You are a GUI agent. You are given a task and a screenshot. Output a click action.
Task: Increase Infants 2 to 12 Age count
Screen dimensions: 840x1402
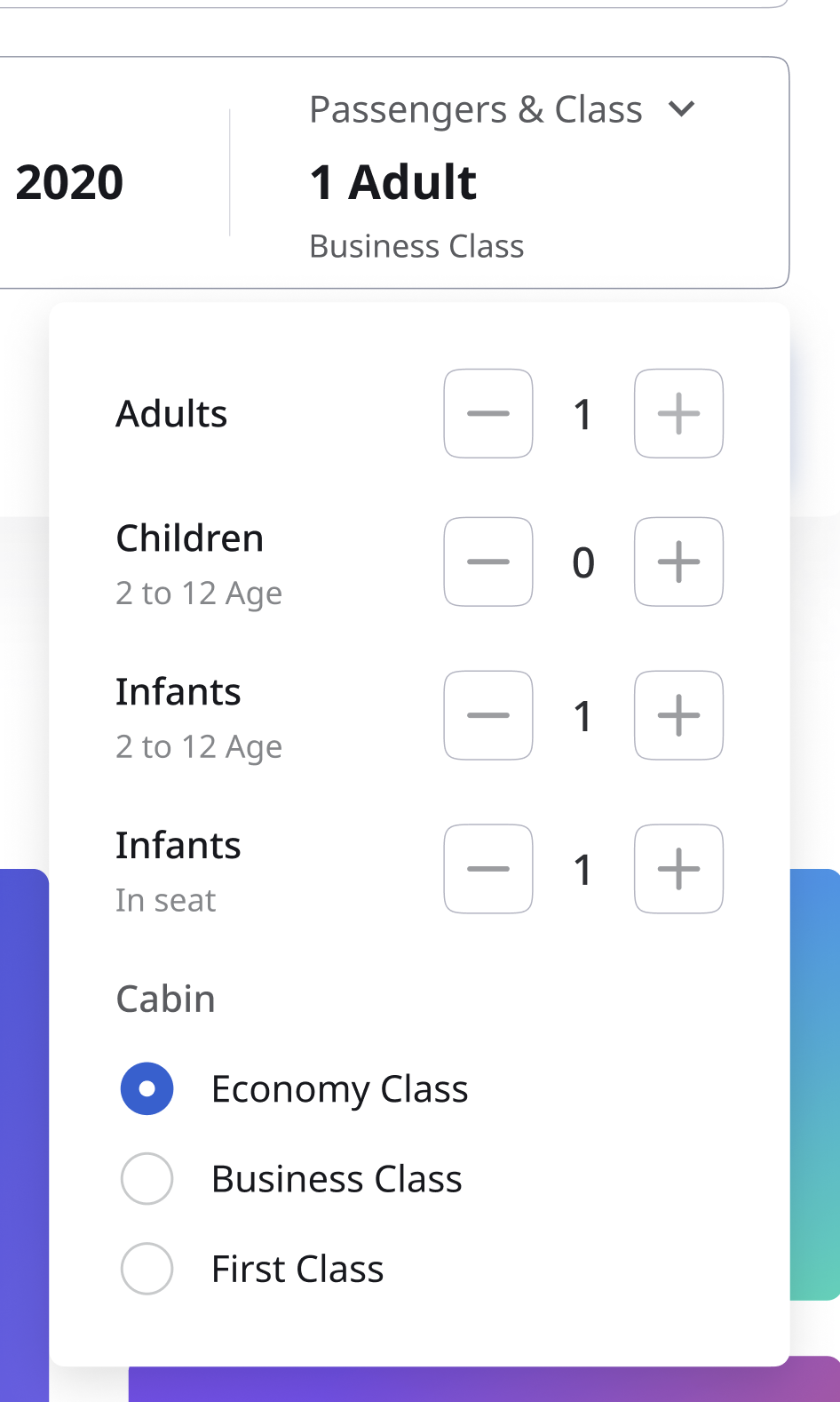(678, 716)
